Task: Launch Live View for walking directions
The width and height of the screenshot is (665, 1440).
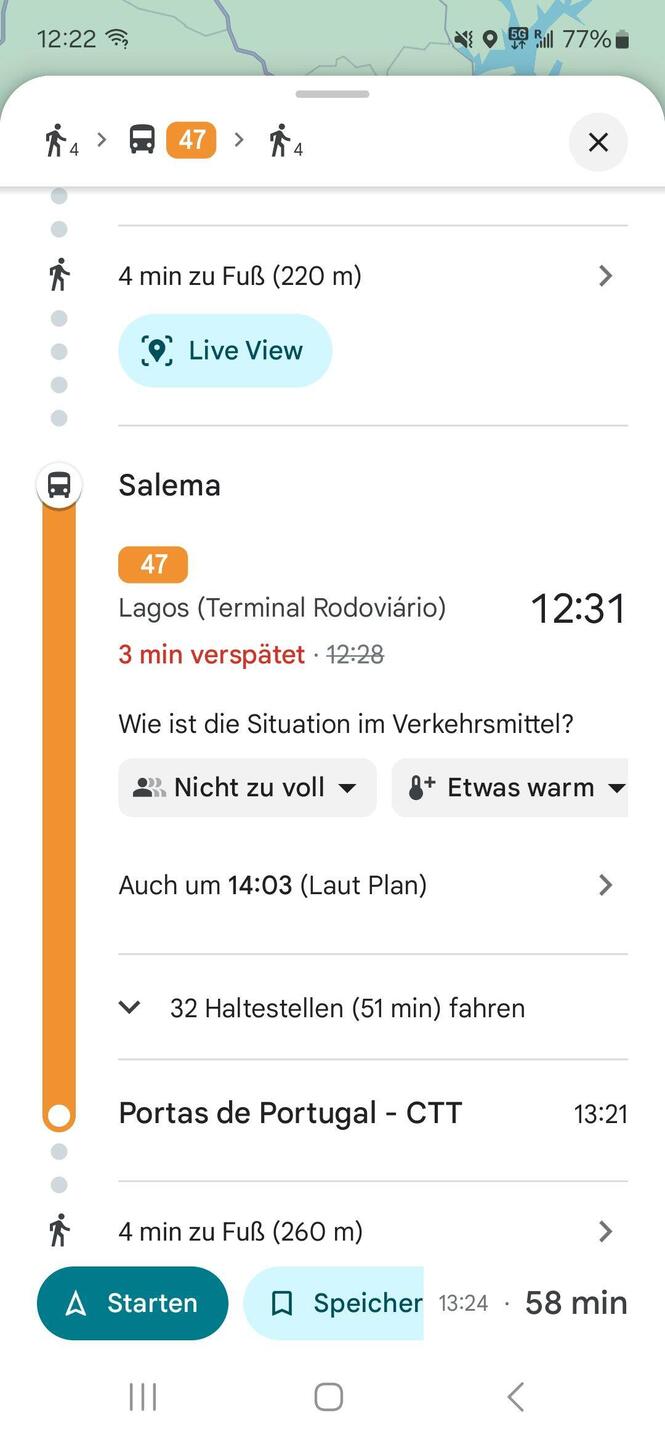Action: pos(225,351)
